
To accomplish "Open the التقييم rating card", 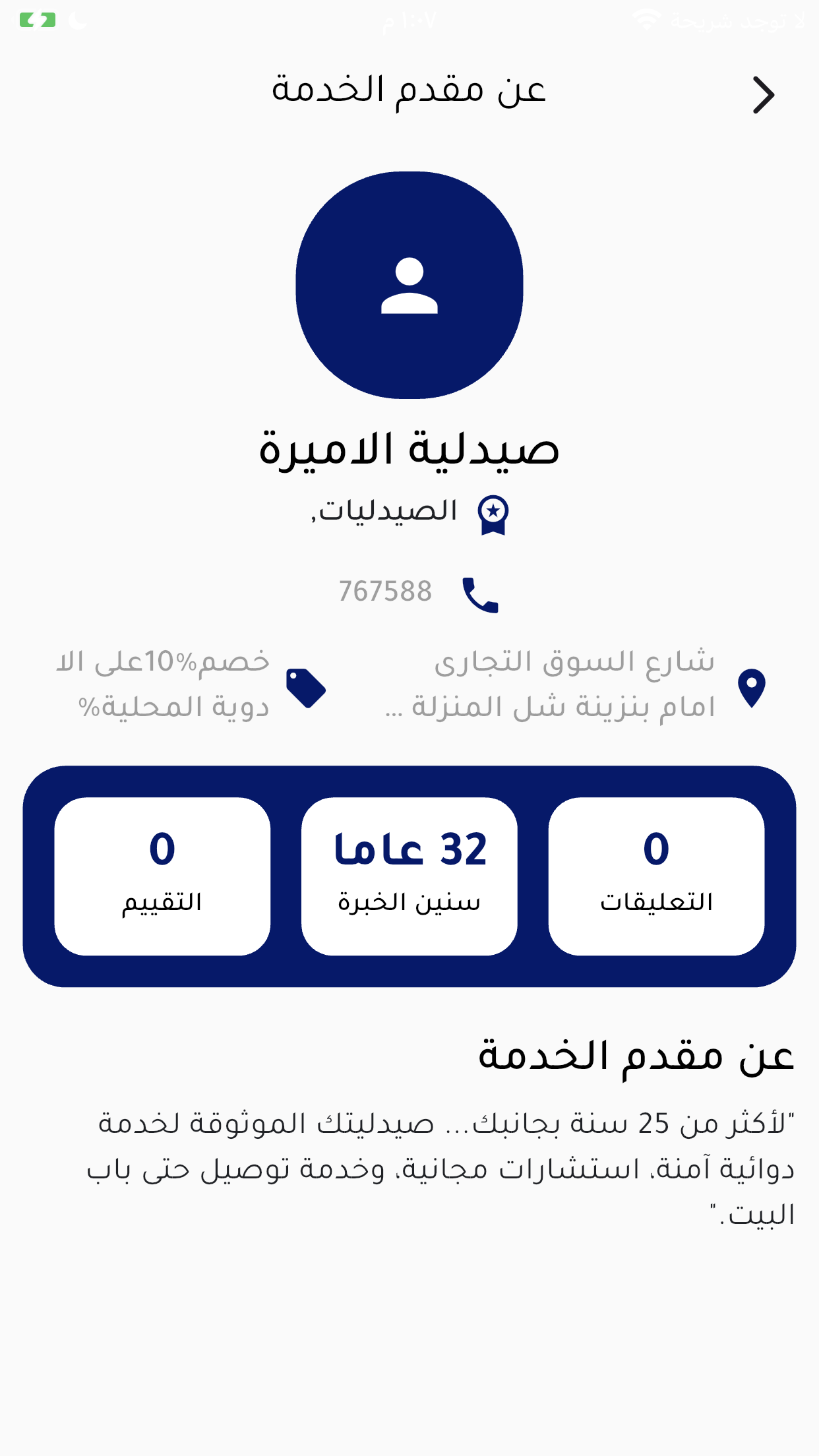I will 162,876.
